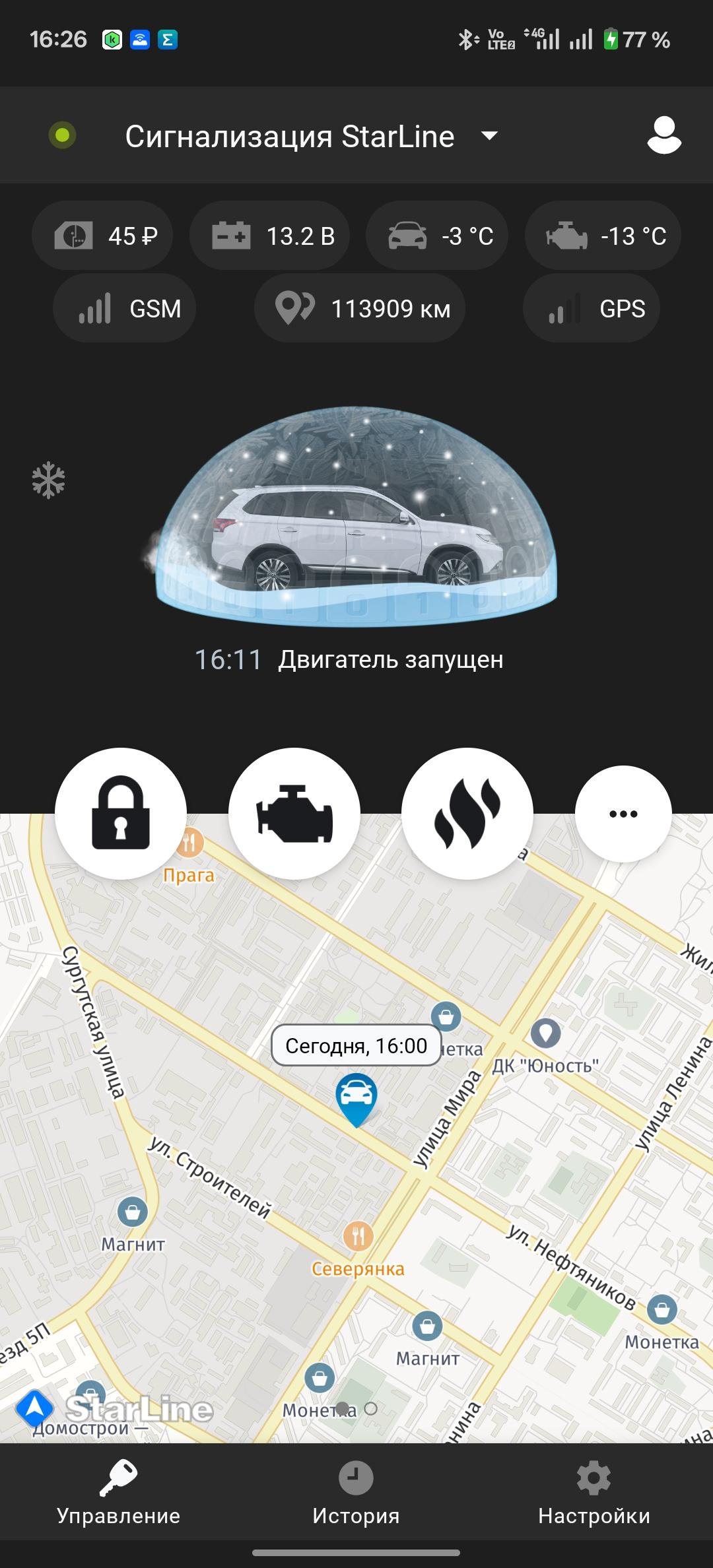The height and width of the screenshot is (1568, 713).
Task: Open the 13.2 В battery voltage chip
Action: point(269,236)
